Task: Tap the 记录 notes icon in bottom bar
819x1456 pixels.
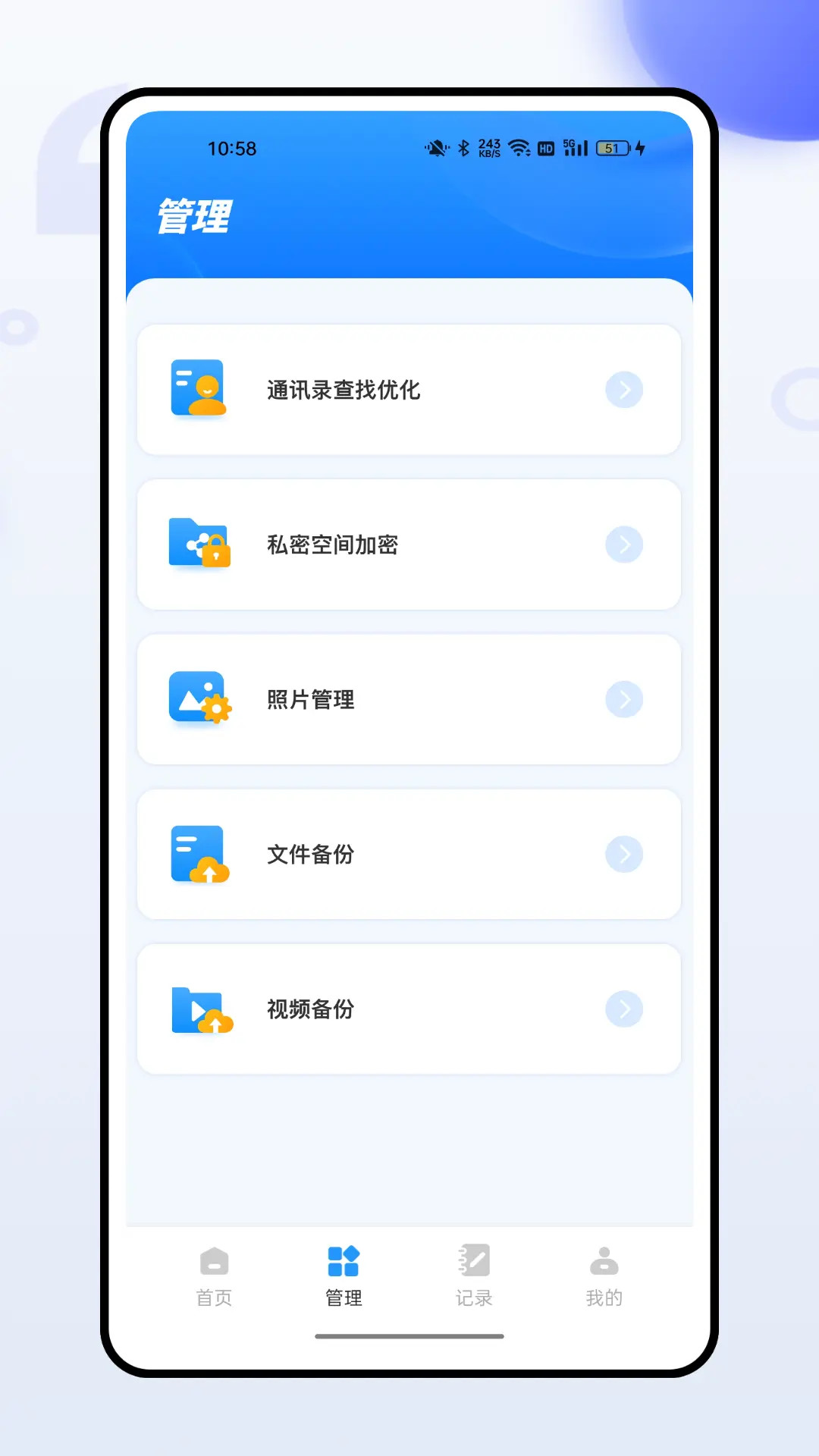Action: [473, 1259]
